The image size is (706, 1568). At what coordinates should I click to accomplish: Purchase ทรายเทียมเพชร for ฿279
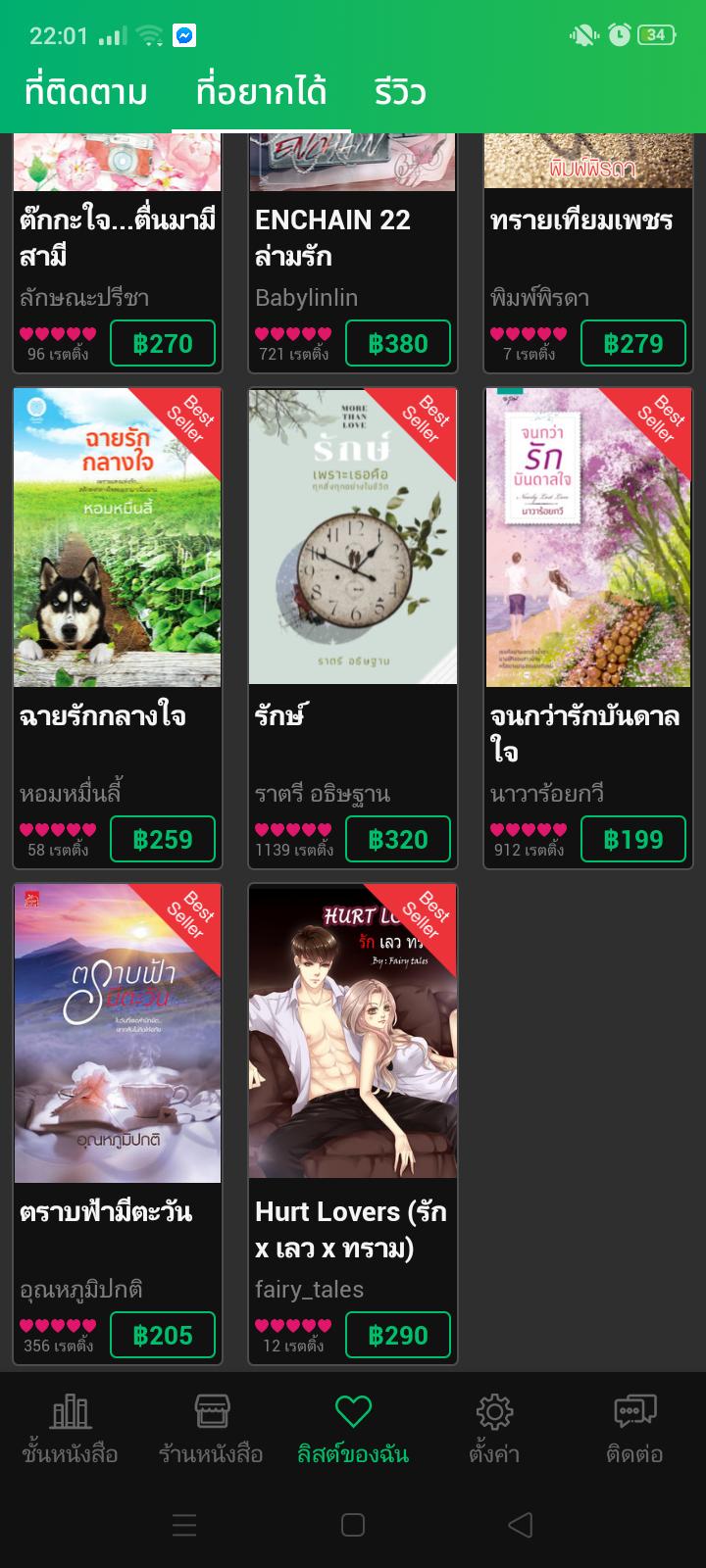pyautogui.click(x=633, y=344)
